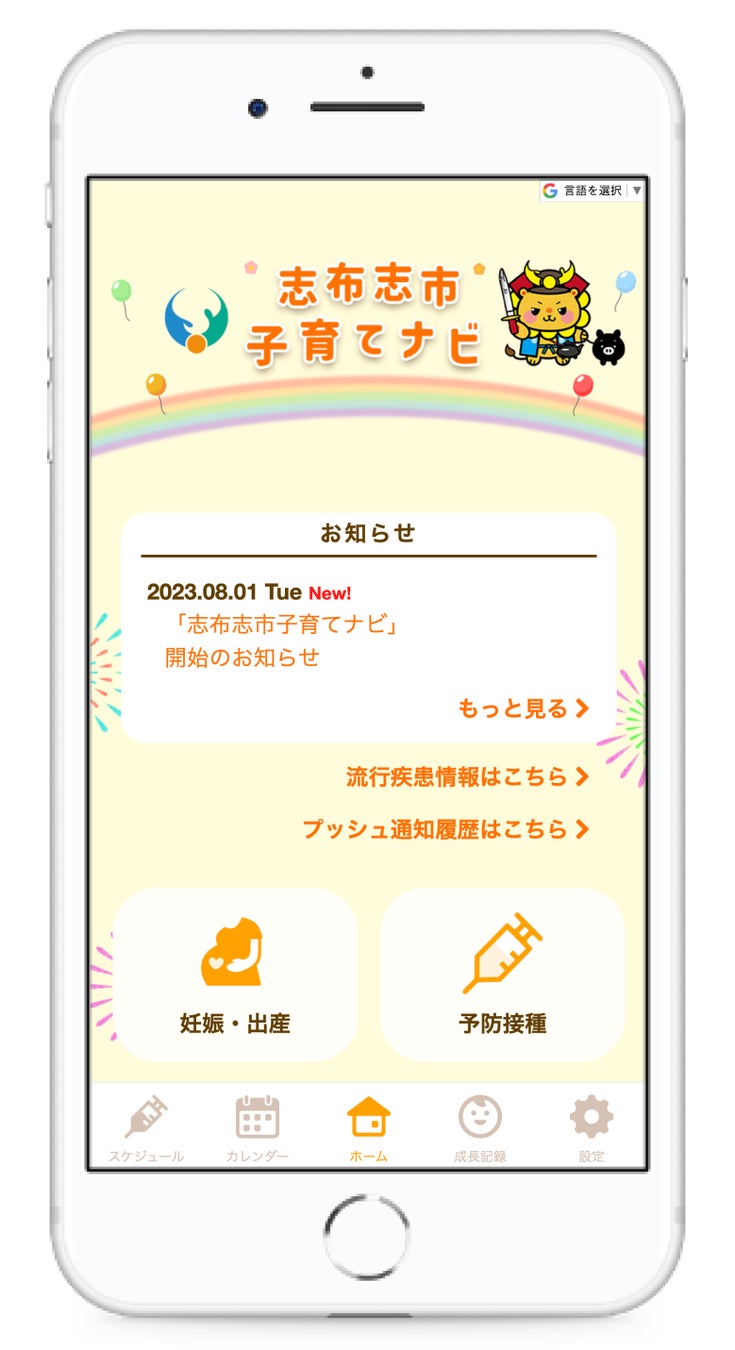The image size is (735, 1350).
Task: Go to the 成長記録 tab
Action: tap(479, 1128)
